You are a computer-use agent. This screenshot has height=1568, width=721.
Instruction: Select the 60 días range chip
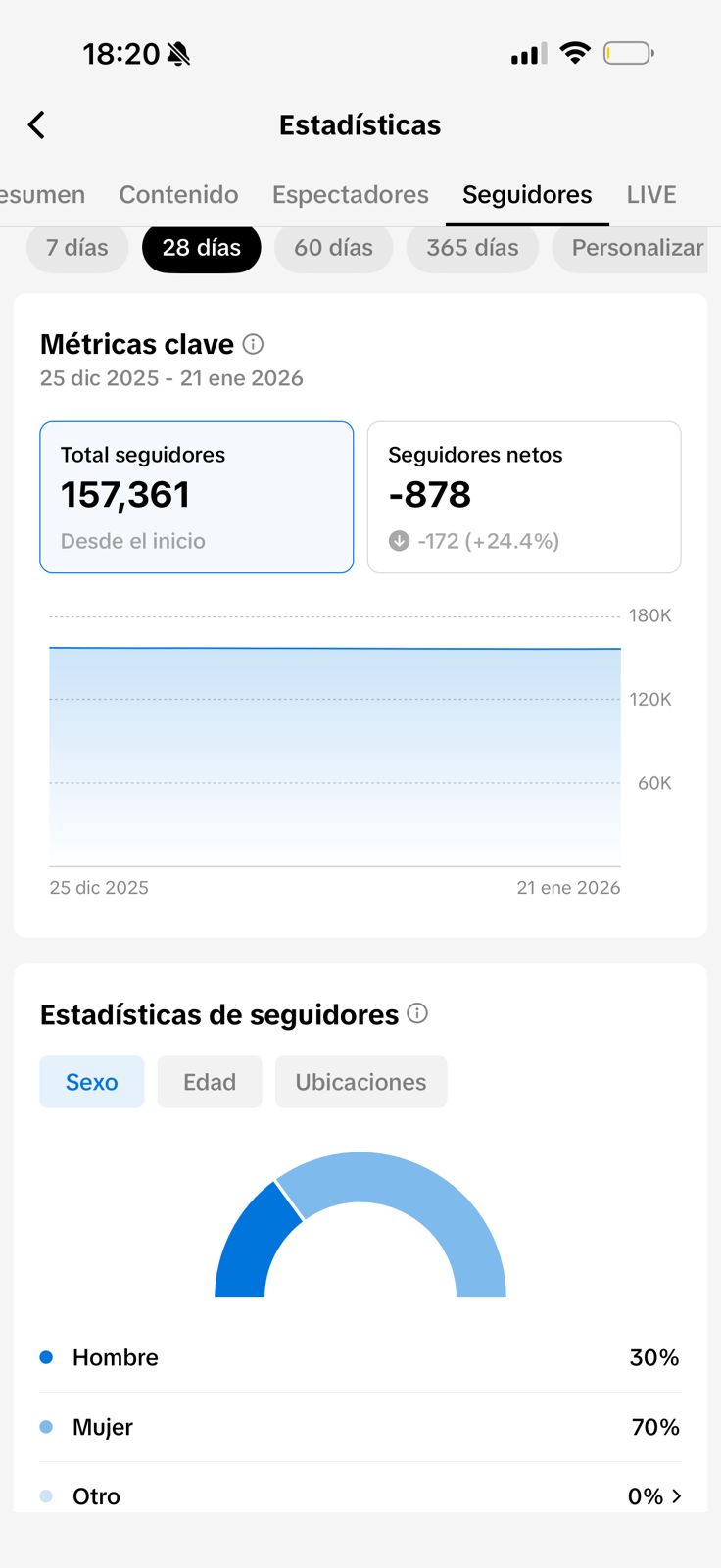pyautogui.click(x=333, y=248)
